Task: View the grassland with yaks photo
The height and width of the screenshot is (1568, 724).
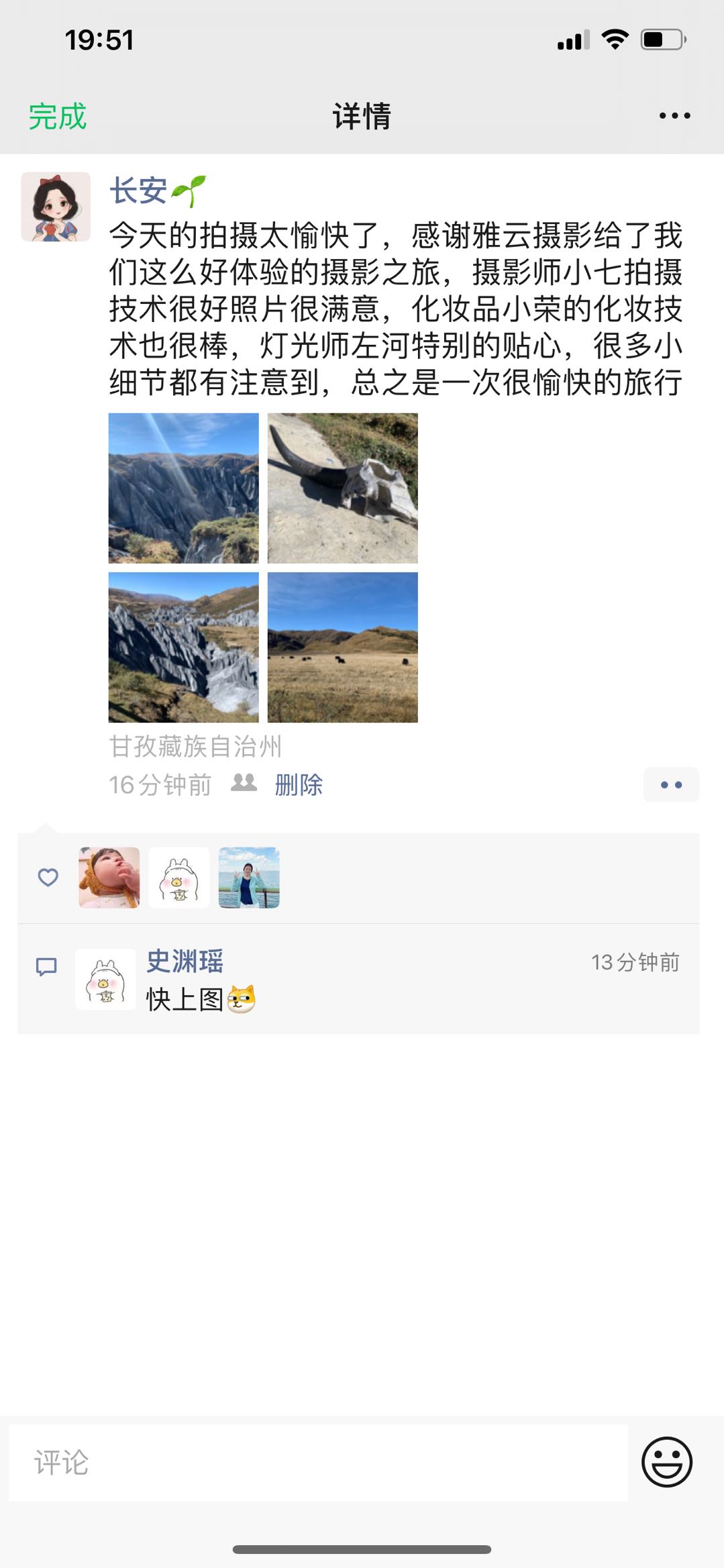Action: tap(342, 647)
